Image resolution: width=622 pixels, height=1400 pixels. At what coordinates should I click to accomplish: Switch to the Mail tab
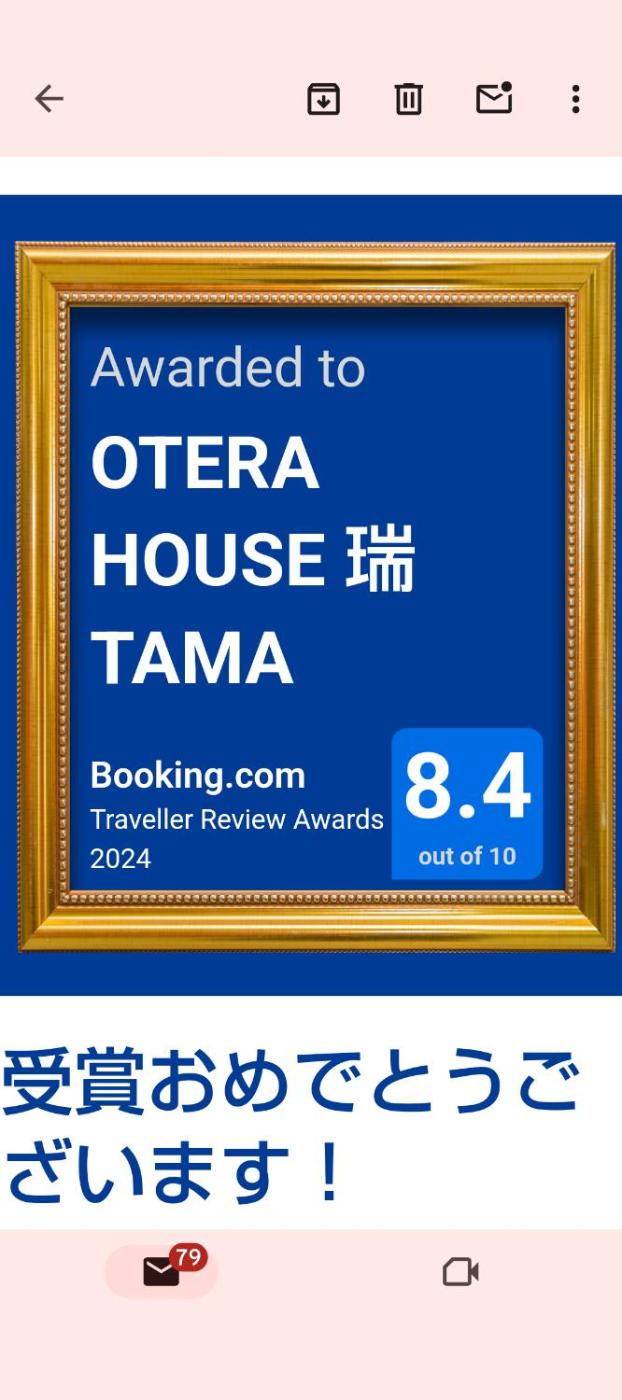click(161, 1272)
